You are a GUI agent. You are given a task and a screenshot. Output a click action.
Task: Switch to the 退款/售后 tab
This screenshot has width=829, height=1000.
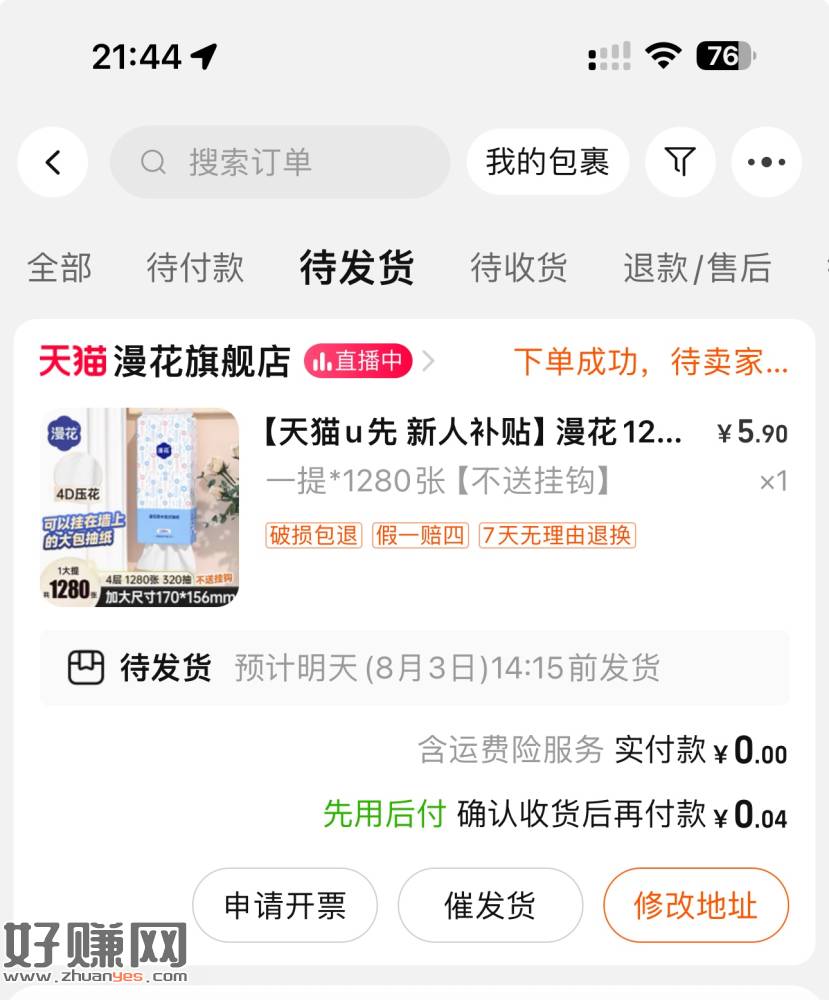click(x=697, y=268)
